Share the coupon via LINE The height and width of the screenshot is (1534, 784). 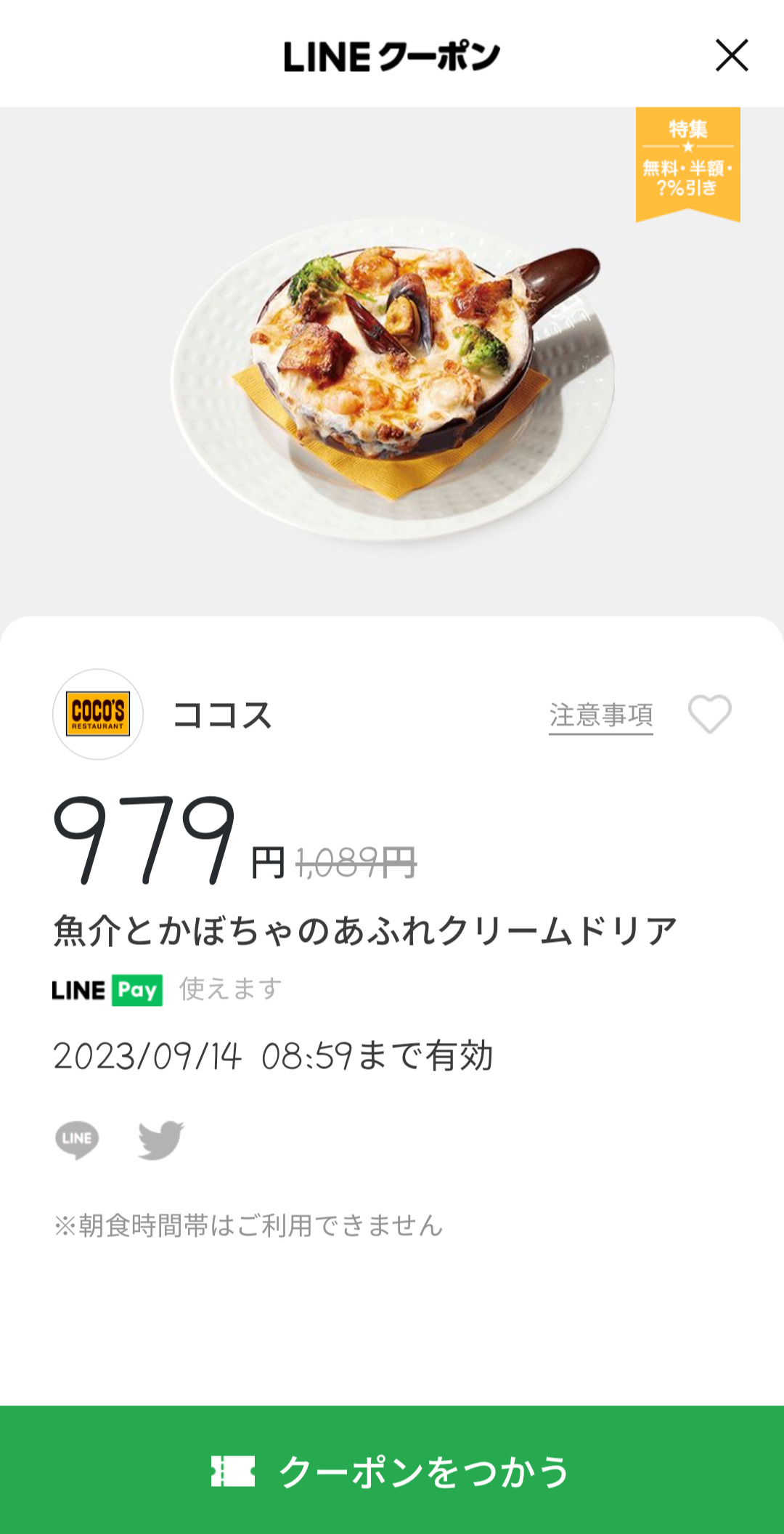[77, 1139]
